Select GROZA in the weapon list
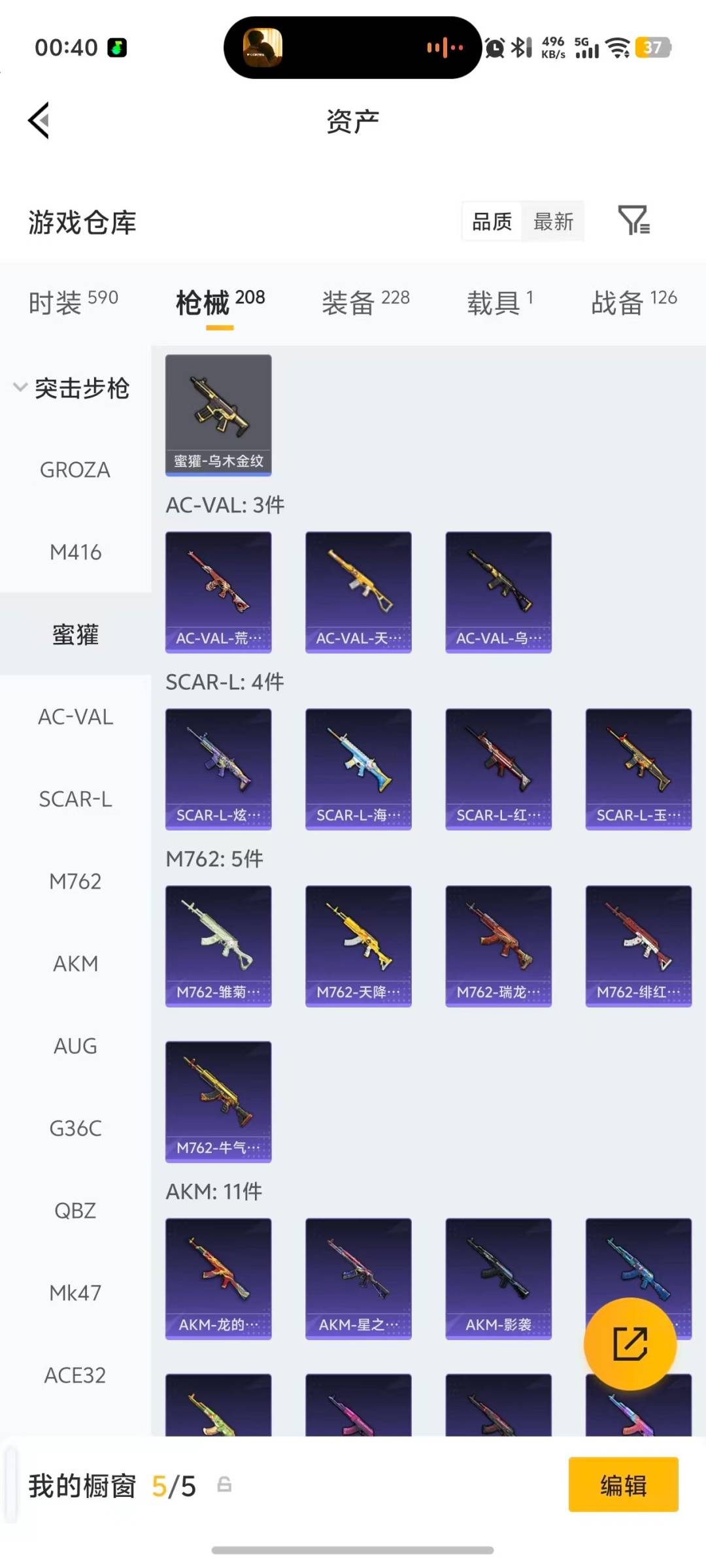This screenshot has width=706, height=1568. (x=75, y=470)
